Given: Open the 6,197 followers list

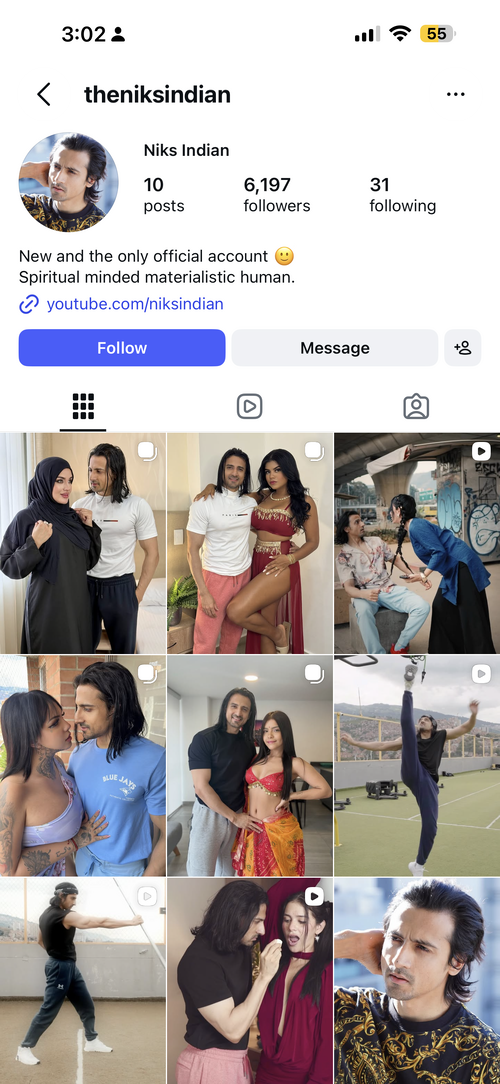Looking at the screenshot, I should 277,195.
